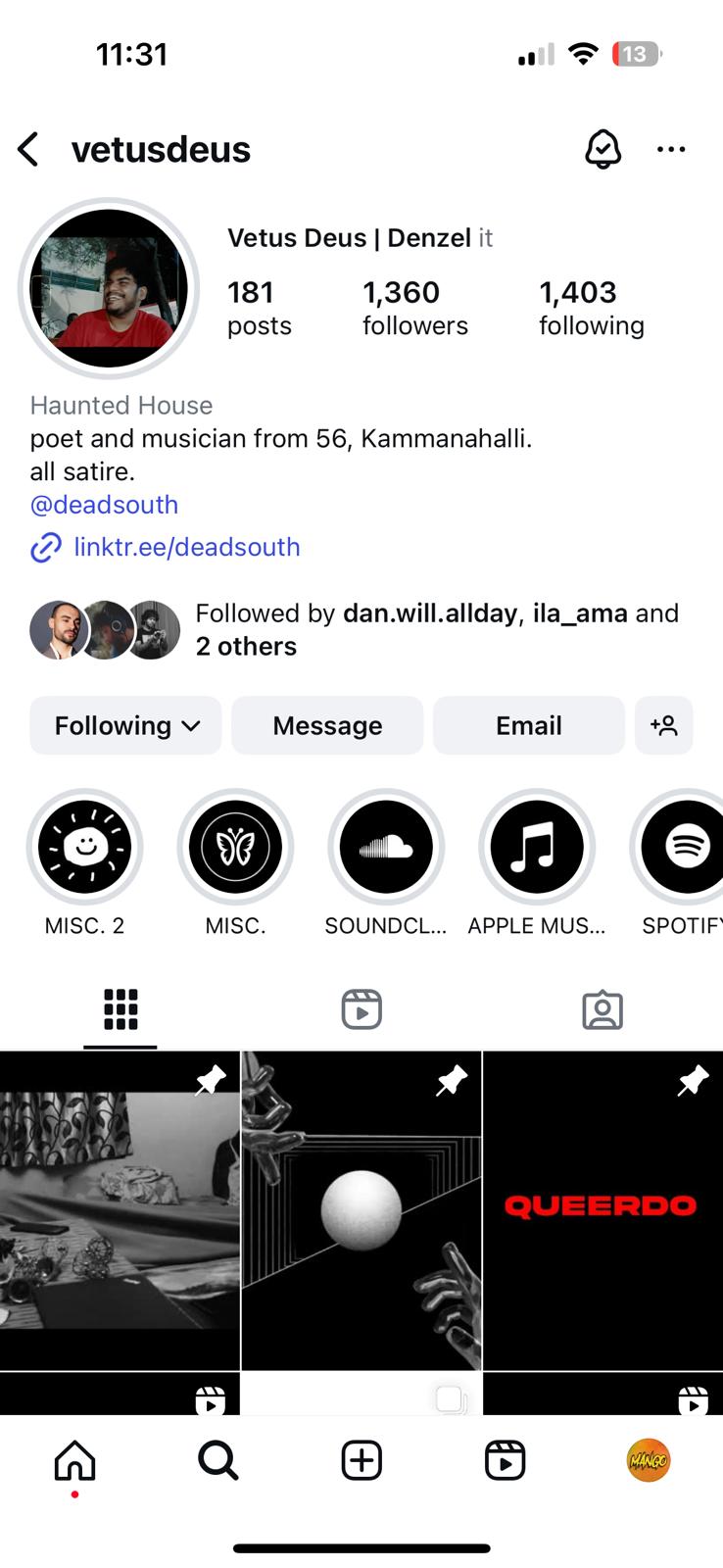Visit the @deadsouth mention

point(104,505)
